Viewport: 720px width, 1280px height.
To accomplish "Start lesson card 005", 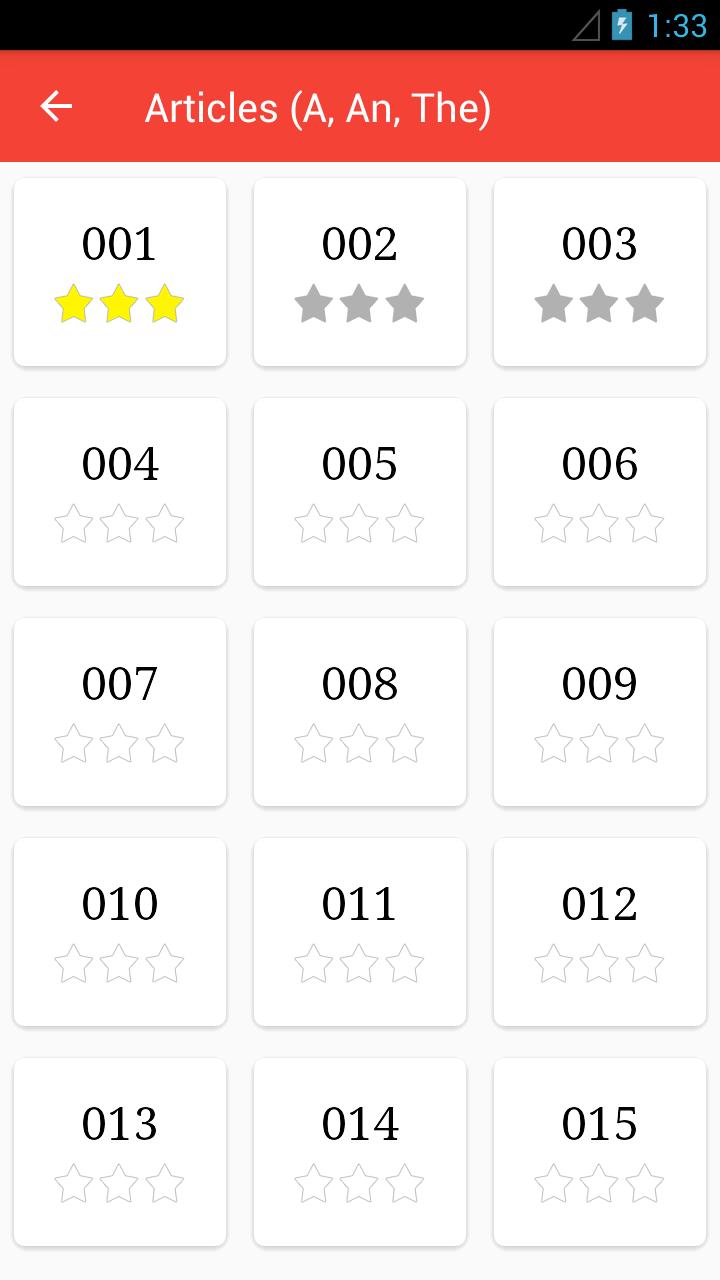I will pyautogui.click(x=360, y=492).
